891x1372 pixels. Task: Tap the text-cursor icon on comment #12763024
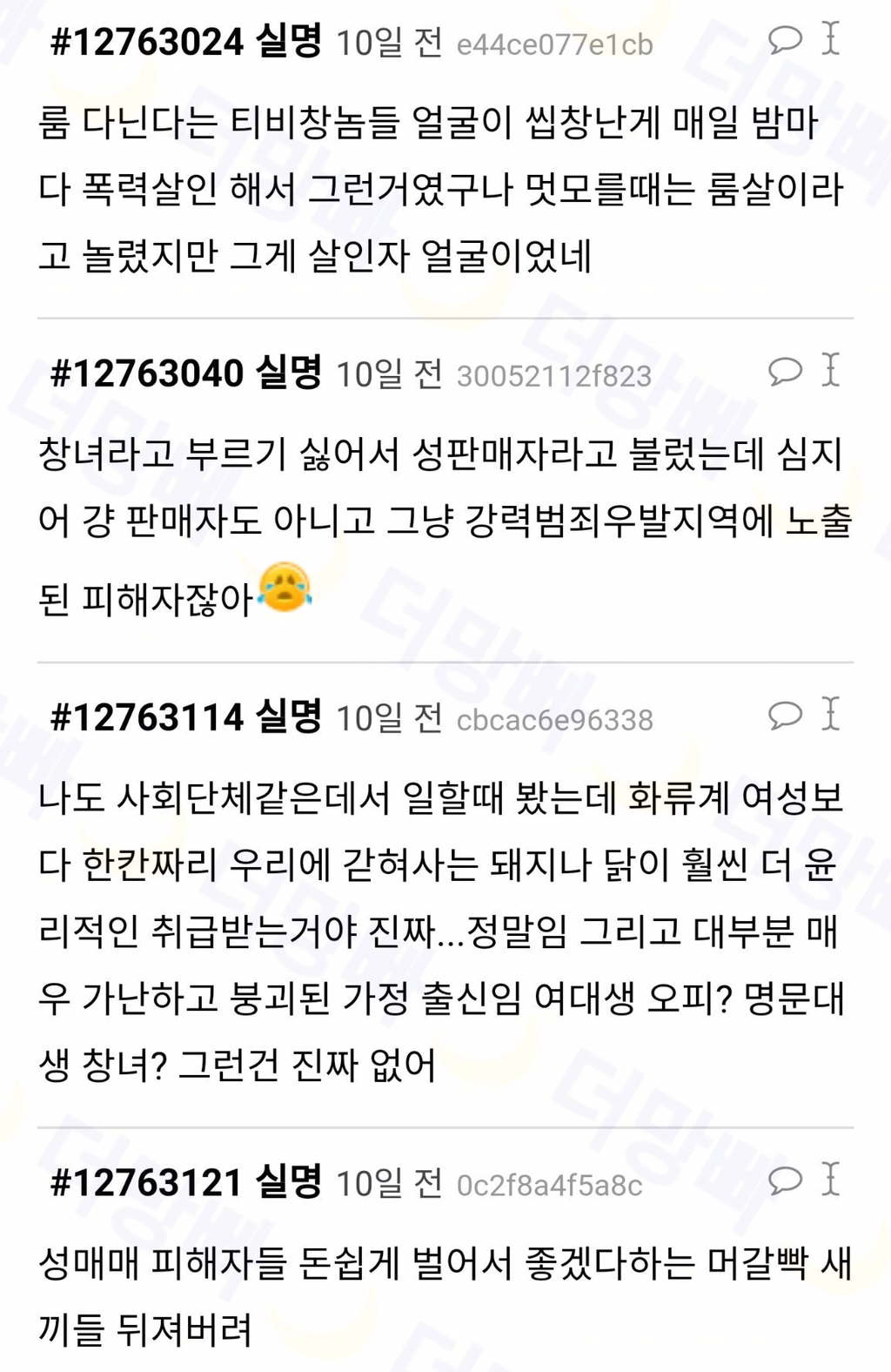coord(831,37)
